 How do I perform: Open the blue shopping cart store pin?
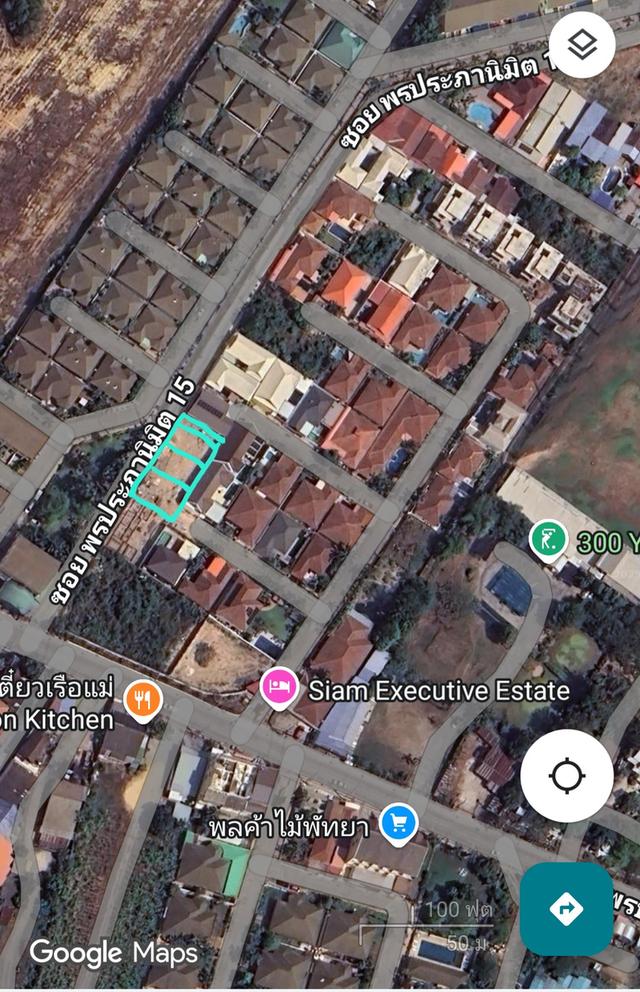(400, 824)
